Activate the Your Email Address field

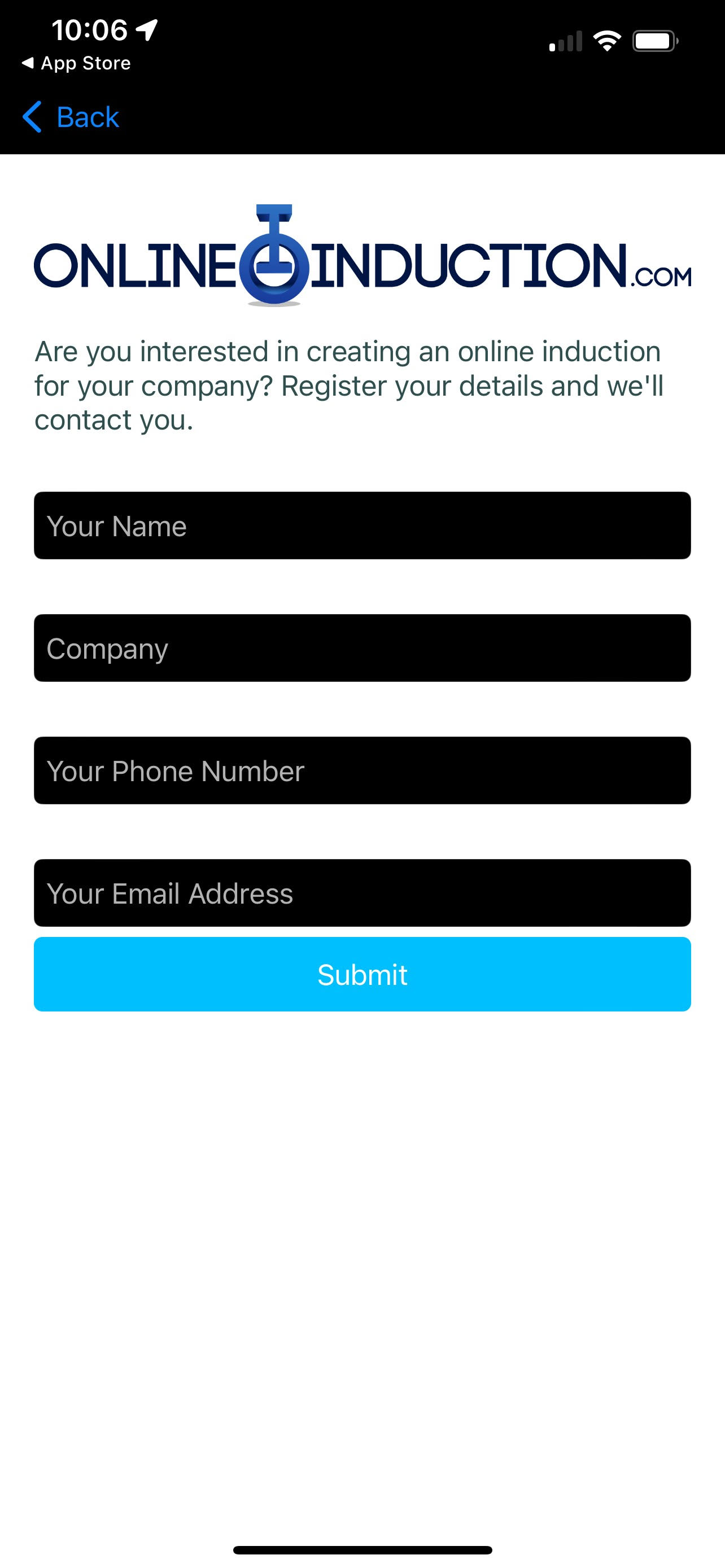pyautogui.click(x=362, y=892)
